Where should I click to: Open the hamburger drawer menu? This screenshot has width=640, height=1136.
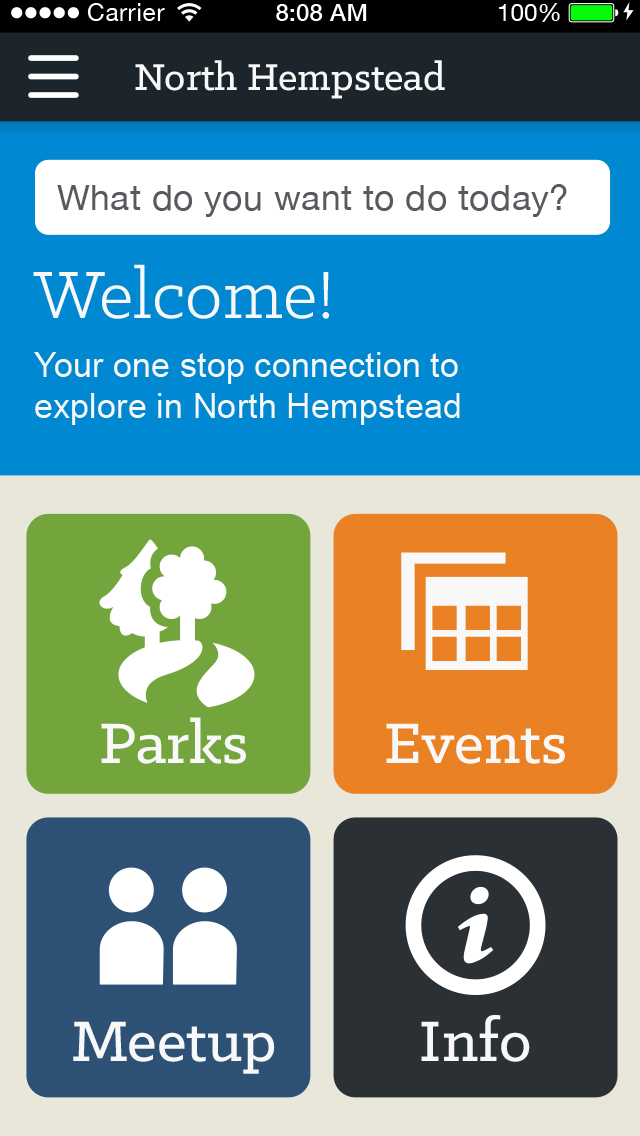tap(53, 76)
